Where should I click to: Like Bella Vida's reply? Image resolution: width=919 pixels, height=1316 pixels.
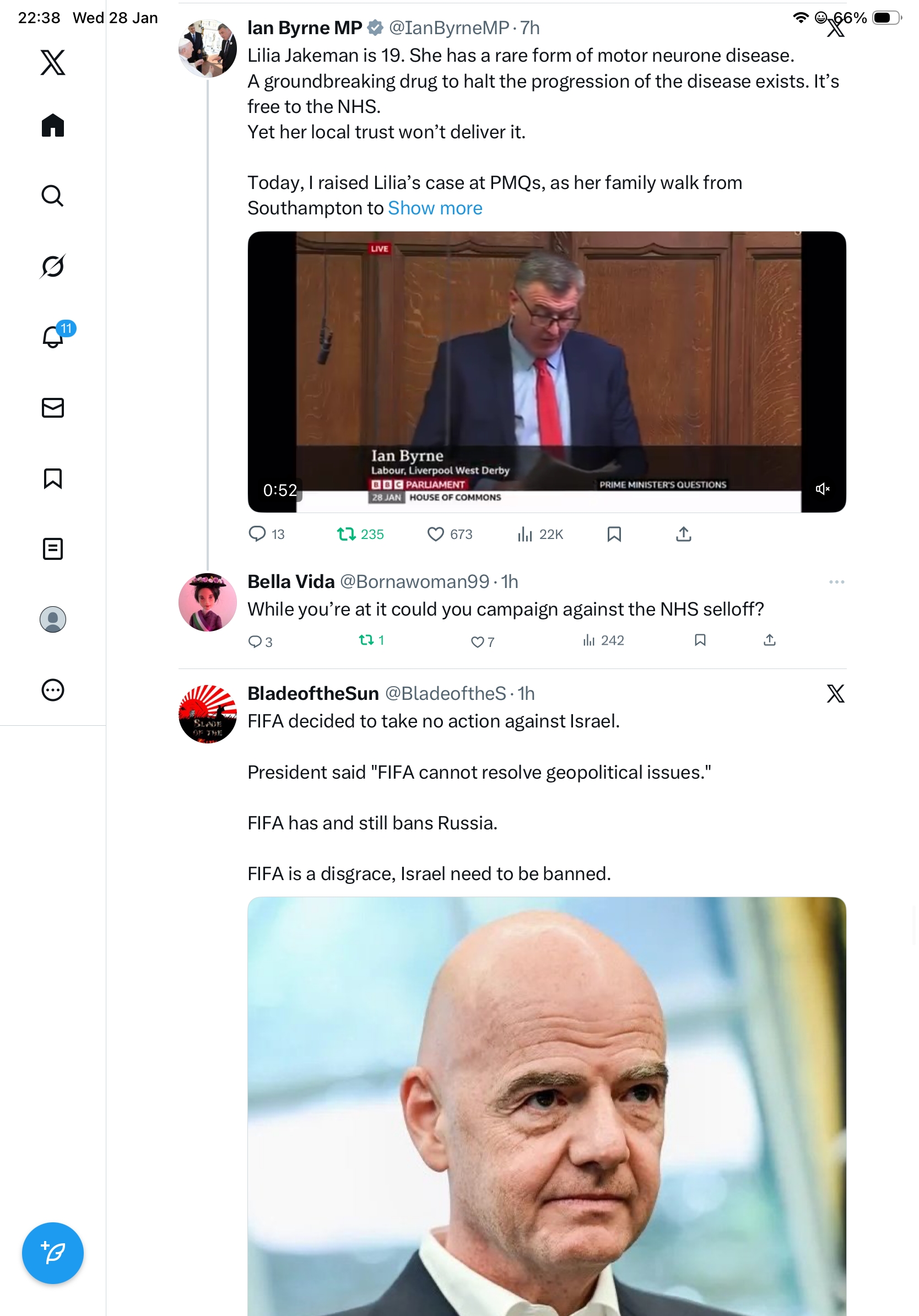[x=477, y=641]
